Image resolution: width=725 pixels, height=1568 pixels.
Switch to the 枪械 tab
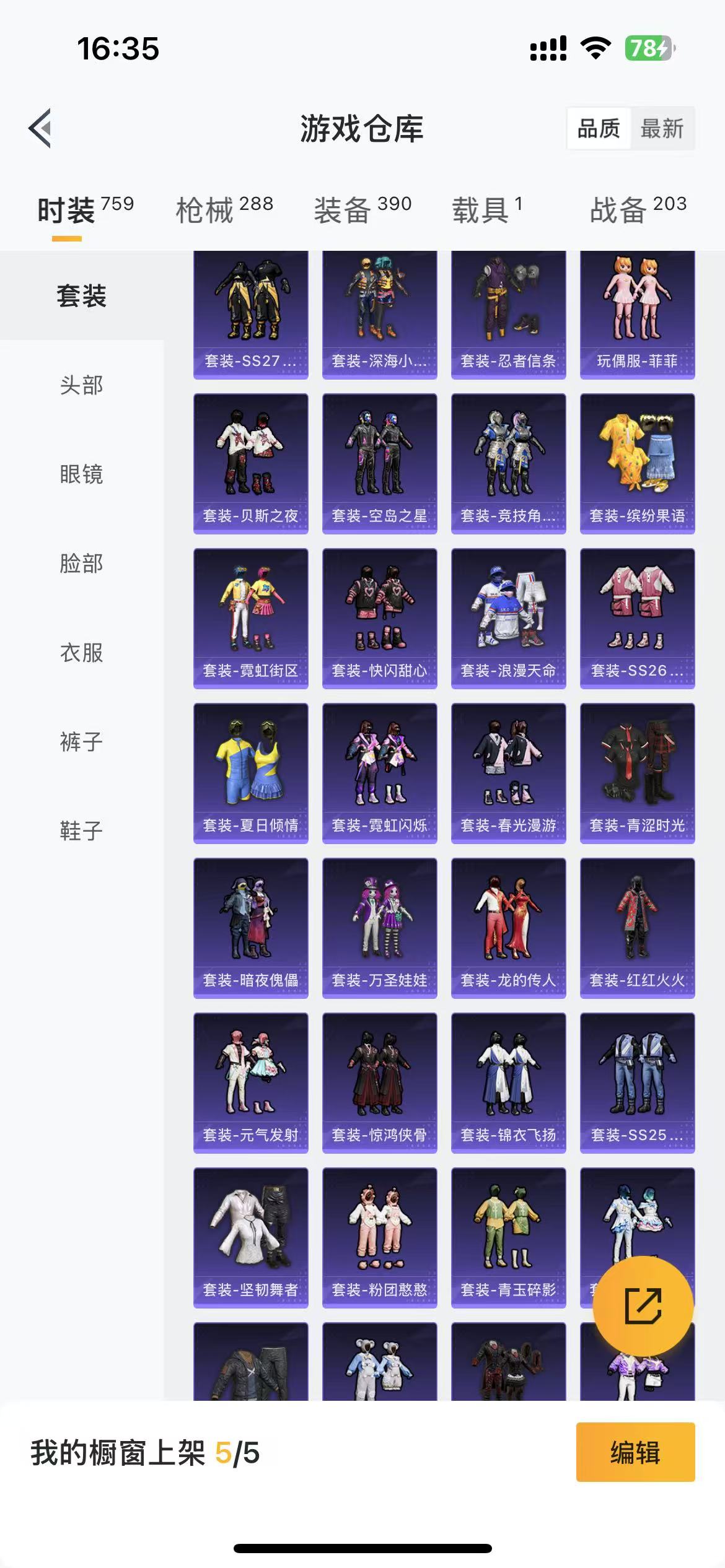[224, 209]
